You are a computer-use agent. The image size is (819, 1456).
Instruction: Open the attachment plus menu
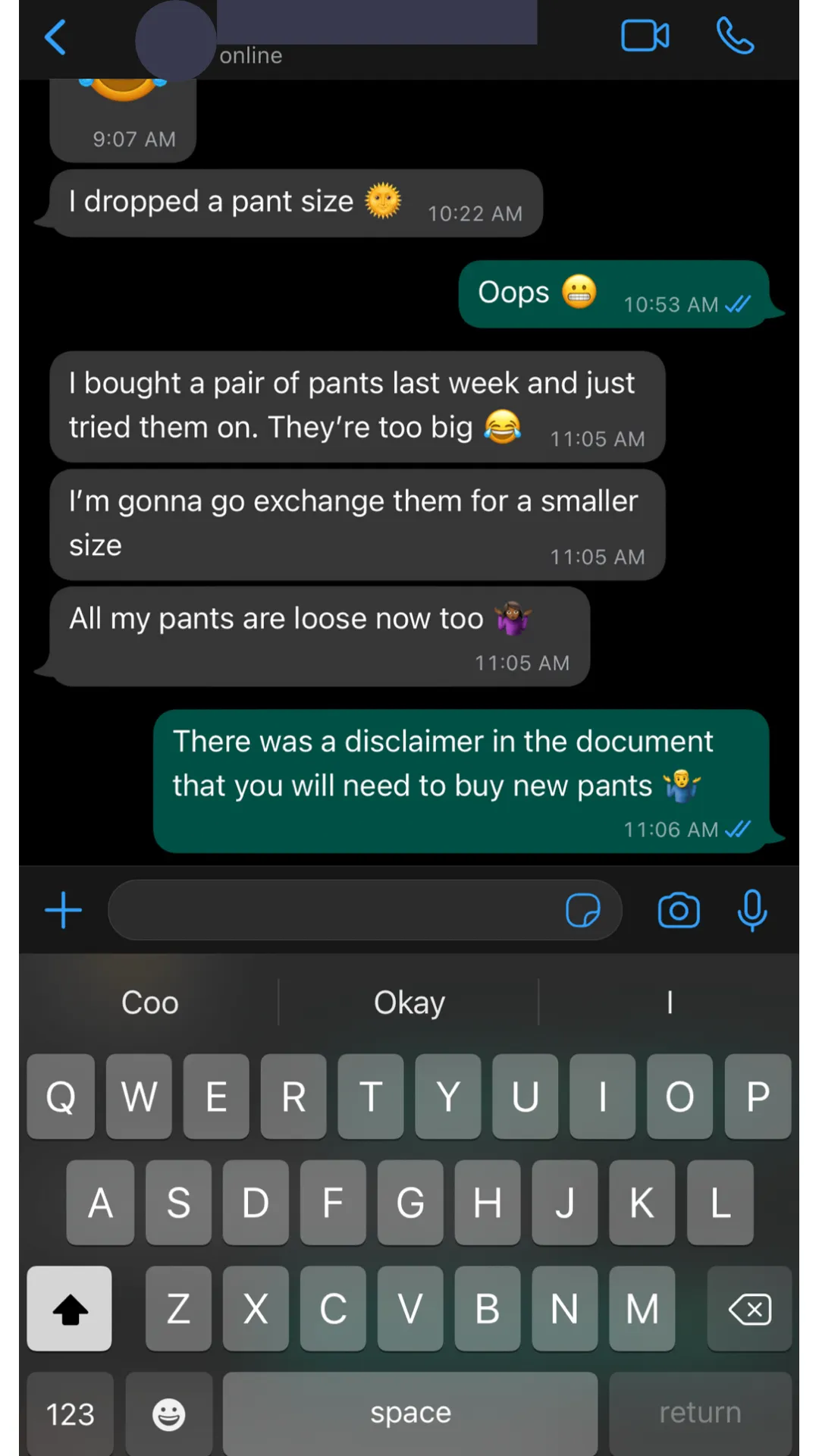coord(64,910)
